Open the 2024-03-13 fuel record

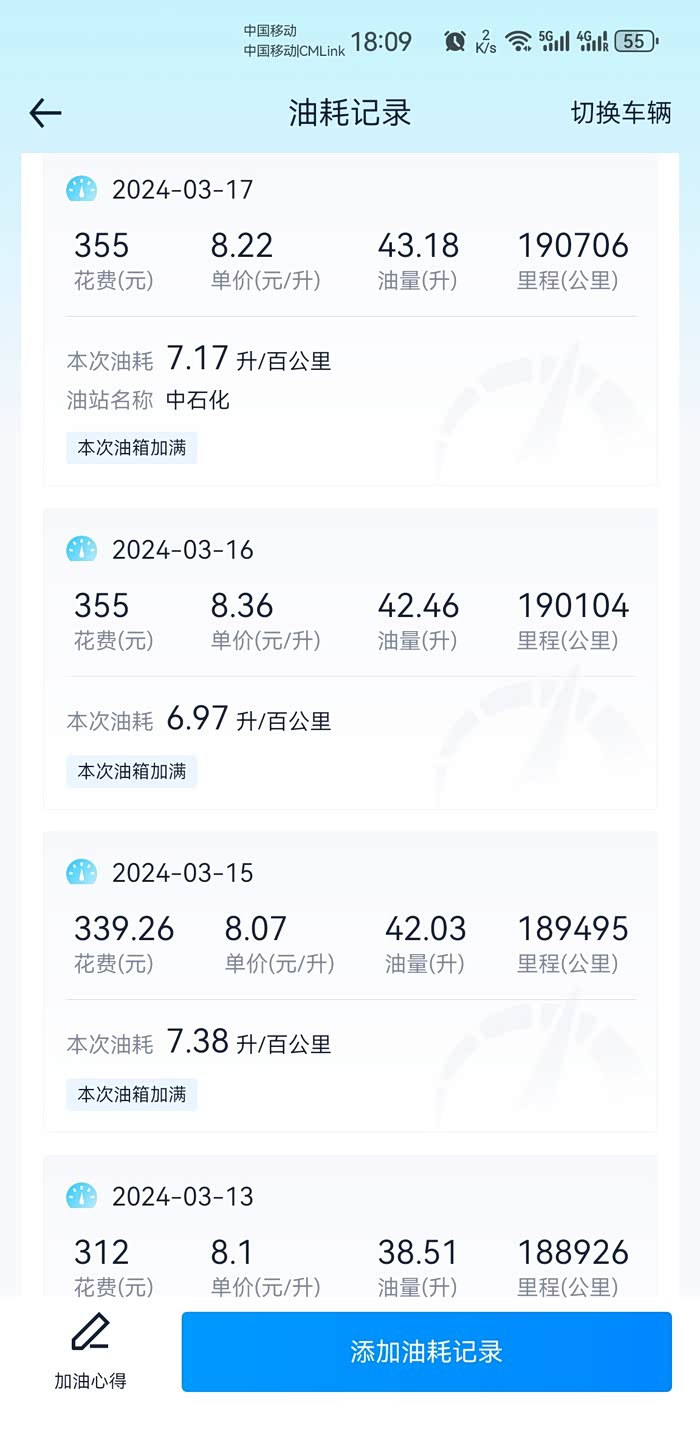click(350, 1226)
